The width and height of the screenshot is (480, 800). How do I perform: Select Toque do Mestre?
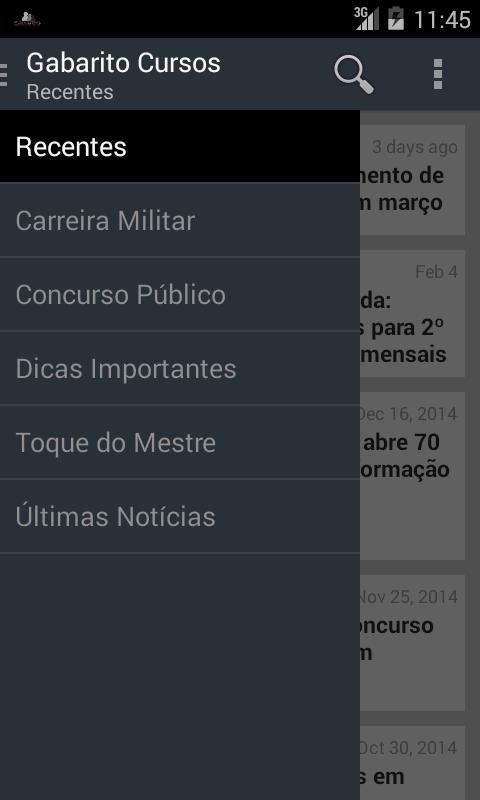pos(180,442)
